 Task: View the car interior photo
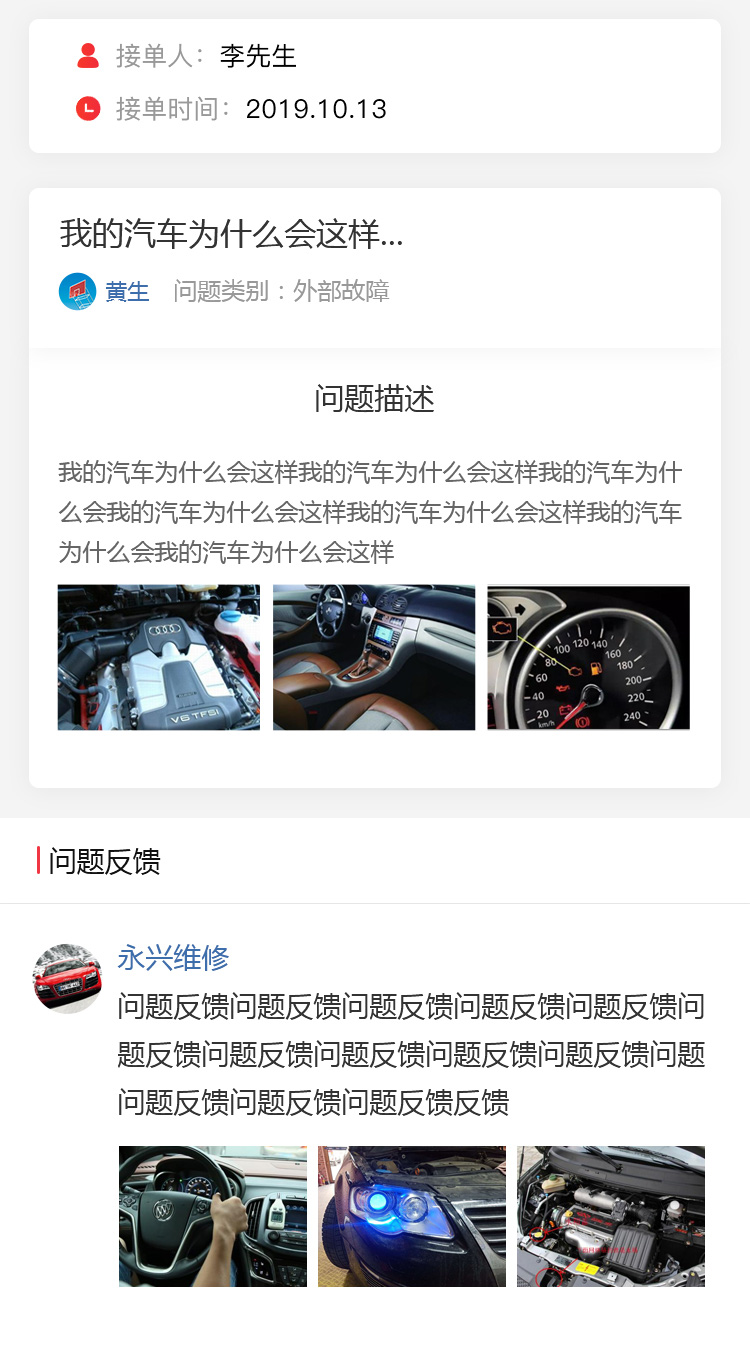[x=374, y=657]
